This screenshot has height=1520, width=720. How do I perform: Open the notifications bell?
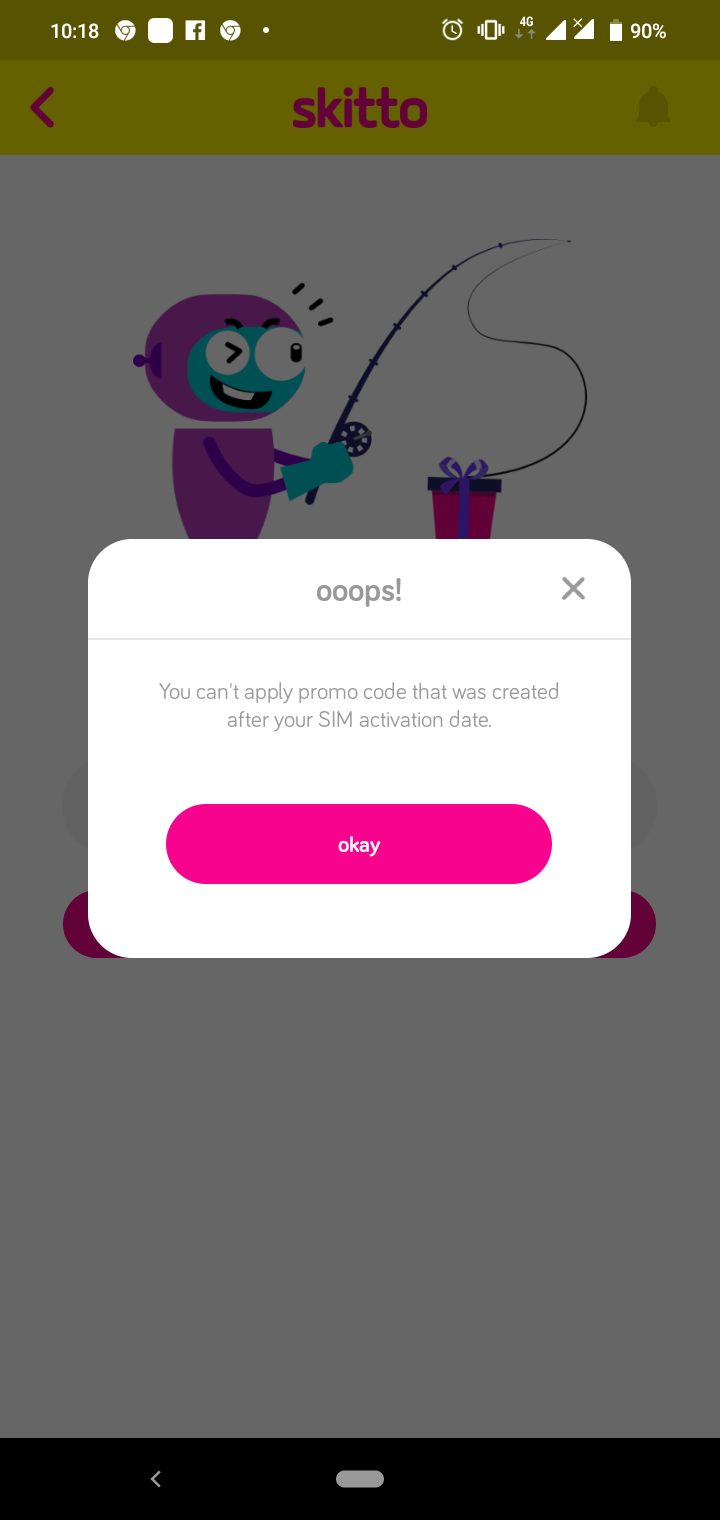653,107
